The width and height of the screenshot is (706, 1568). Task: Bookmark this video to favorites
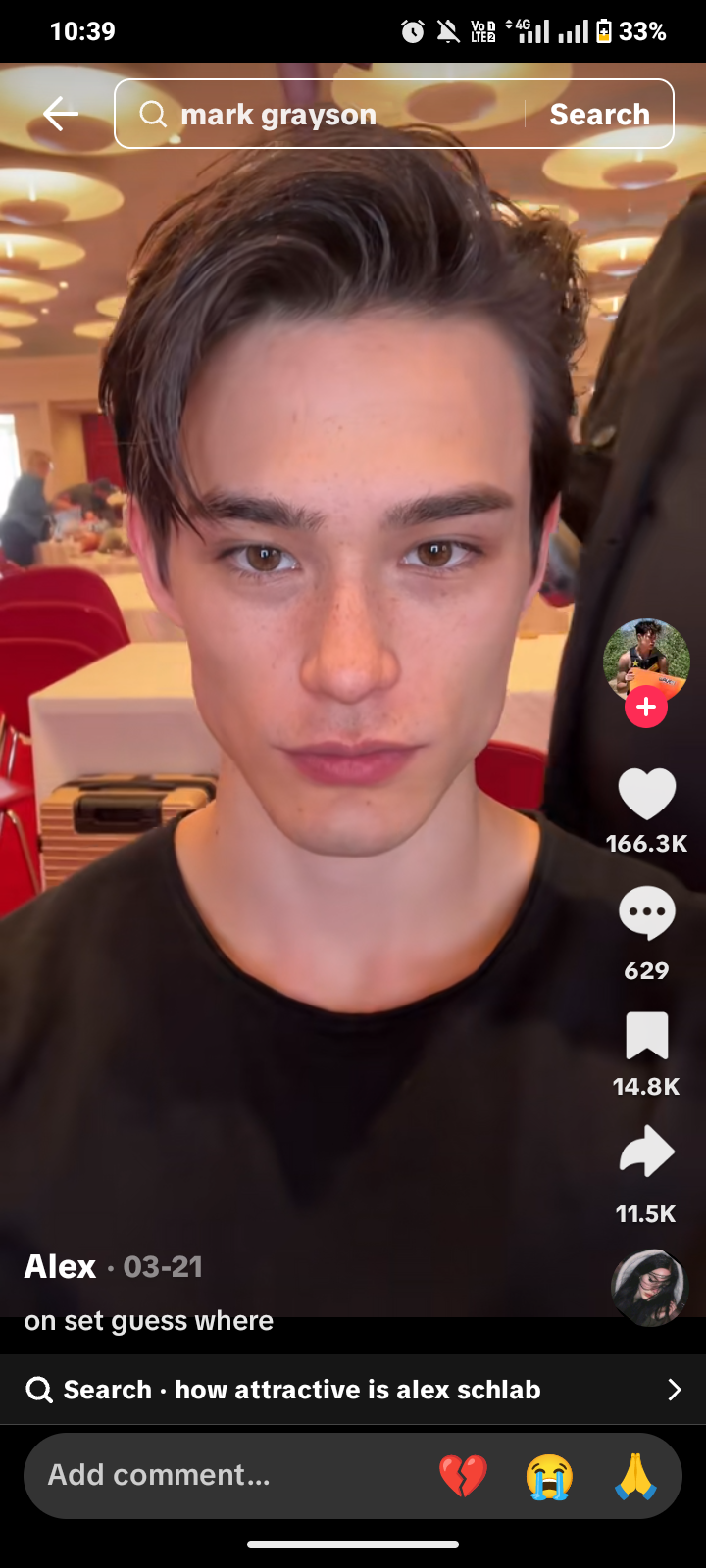coord(646,1036)
